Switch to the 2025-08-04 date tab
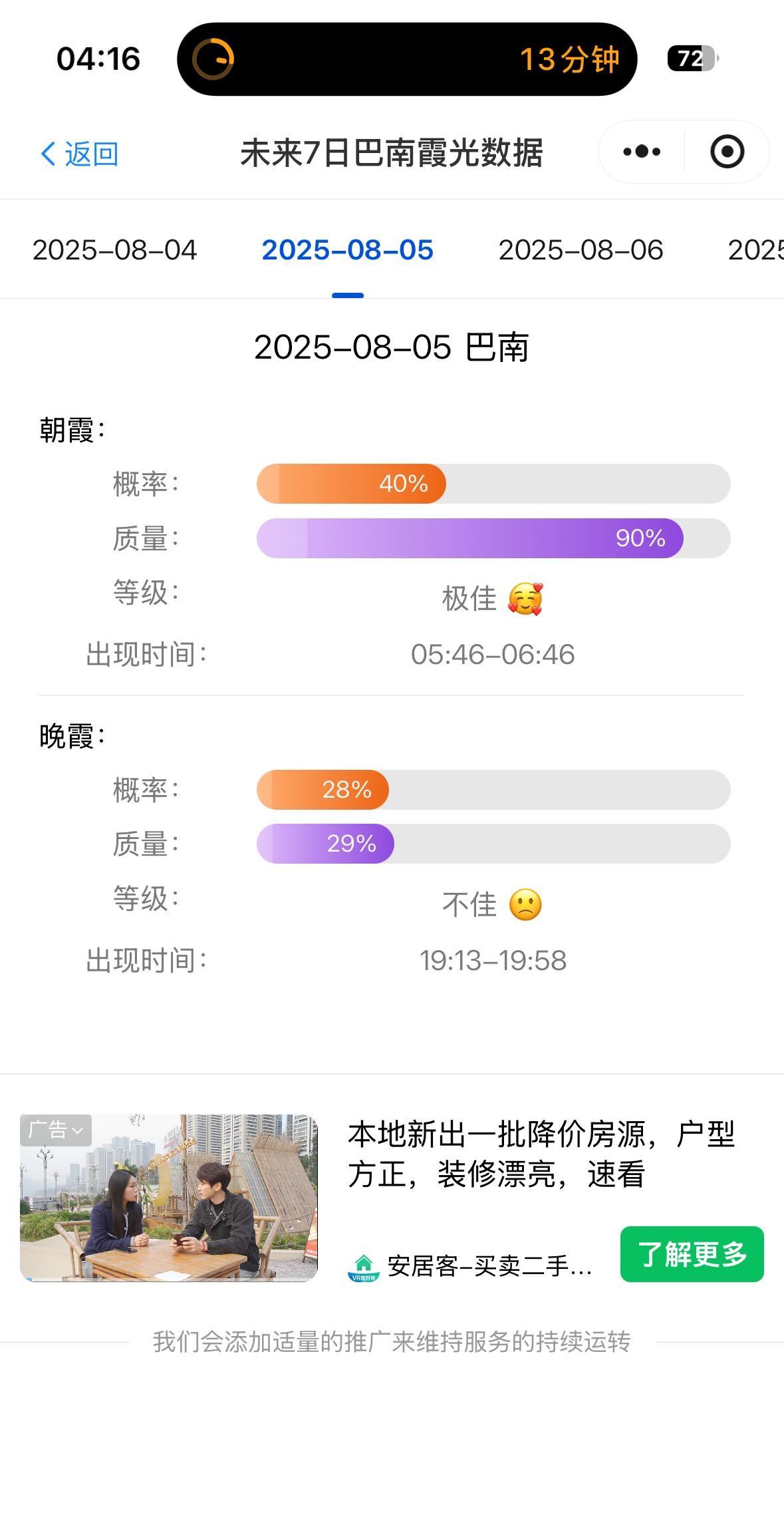Image resolution: width=784 pixels, height=1531 pixels. (x=114, y=250)
